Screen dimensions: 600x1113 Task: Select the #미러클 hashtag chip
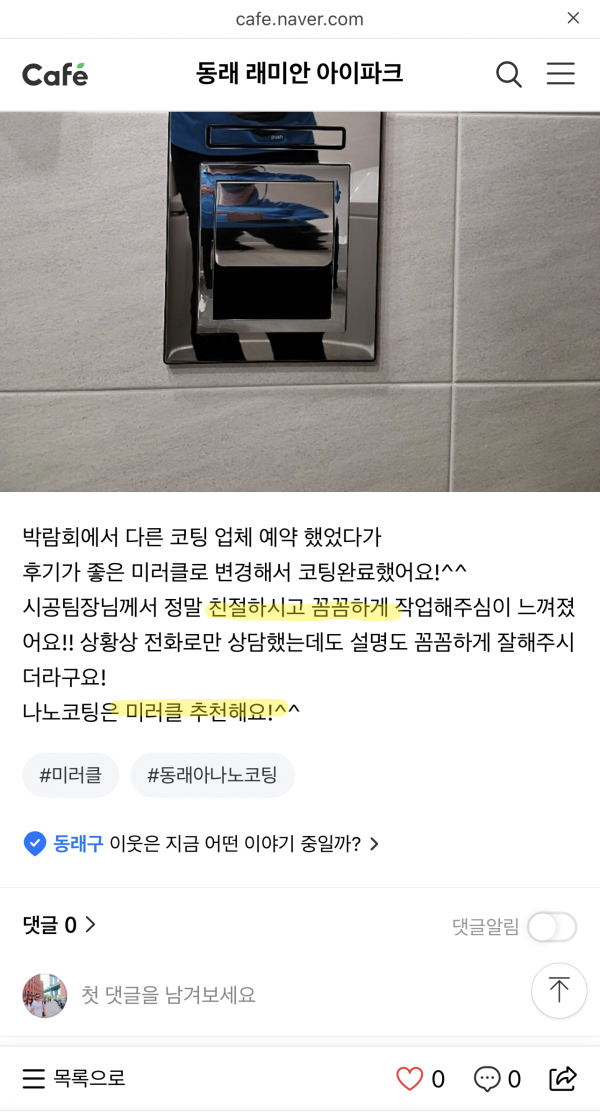(x=70, y=775)
